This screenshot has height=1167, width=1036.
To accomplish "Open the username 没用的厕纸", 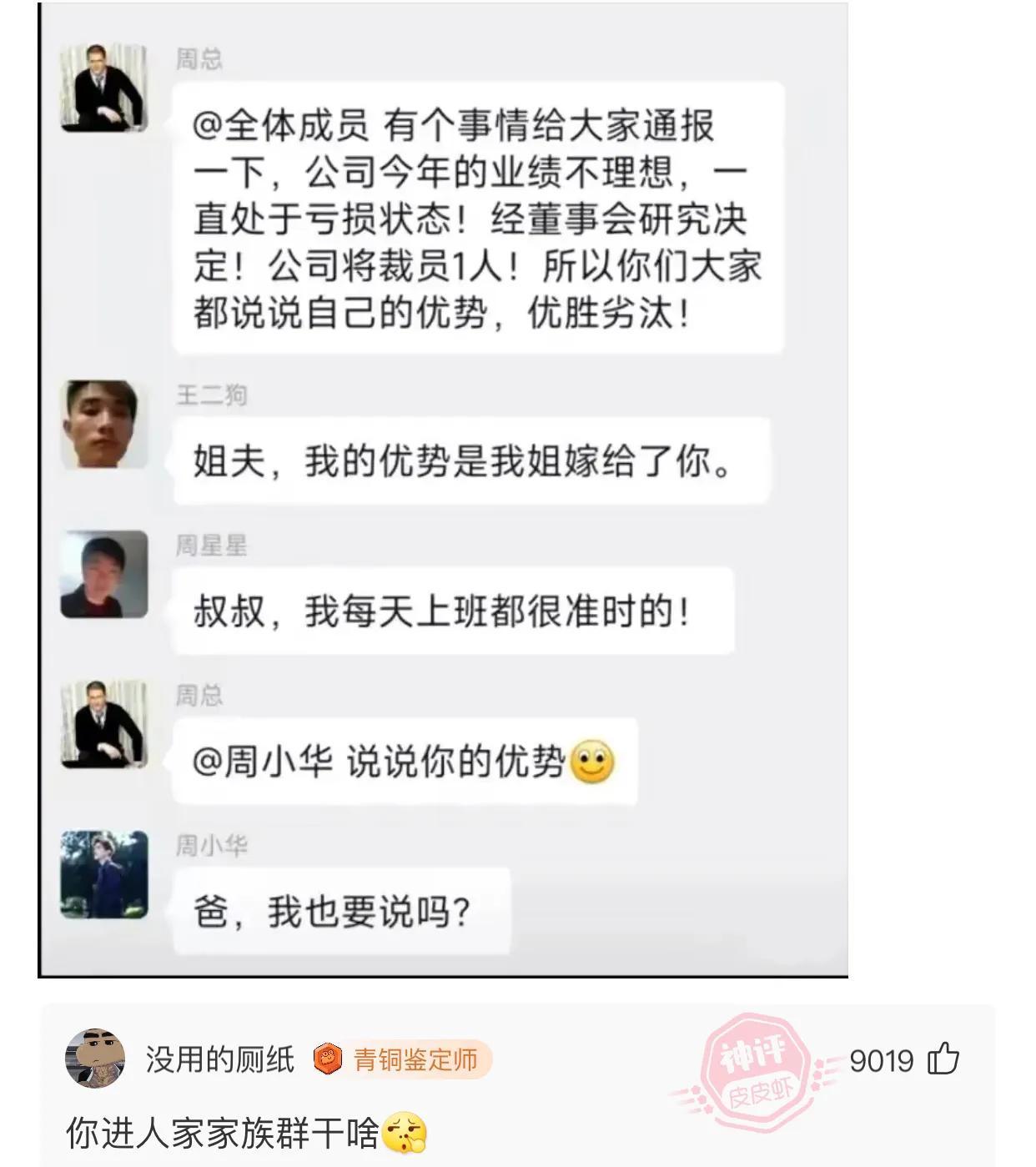I will 220,1059.
